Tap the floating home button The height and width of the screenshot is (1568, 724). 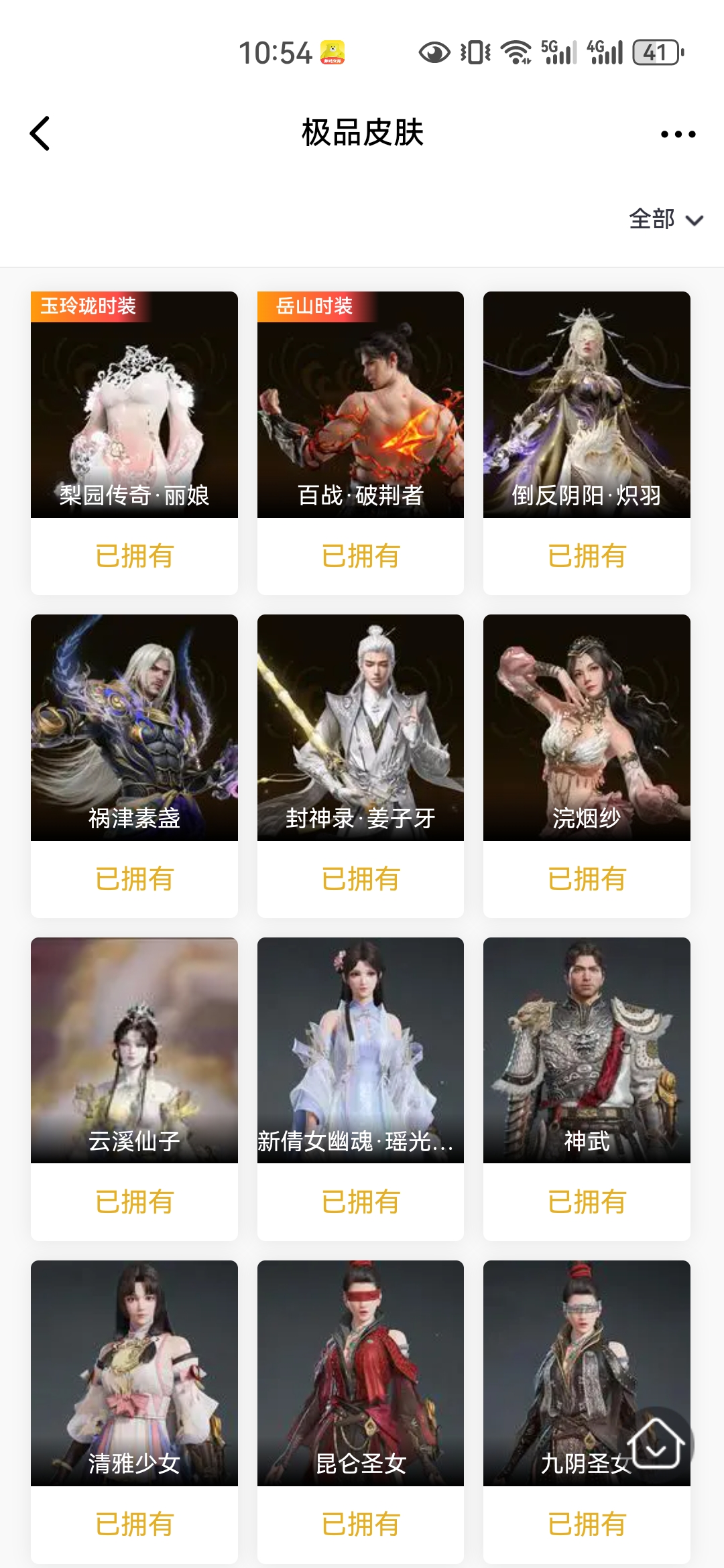tap(656, 1444)
